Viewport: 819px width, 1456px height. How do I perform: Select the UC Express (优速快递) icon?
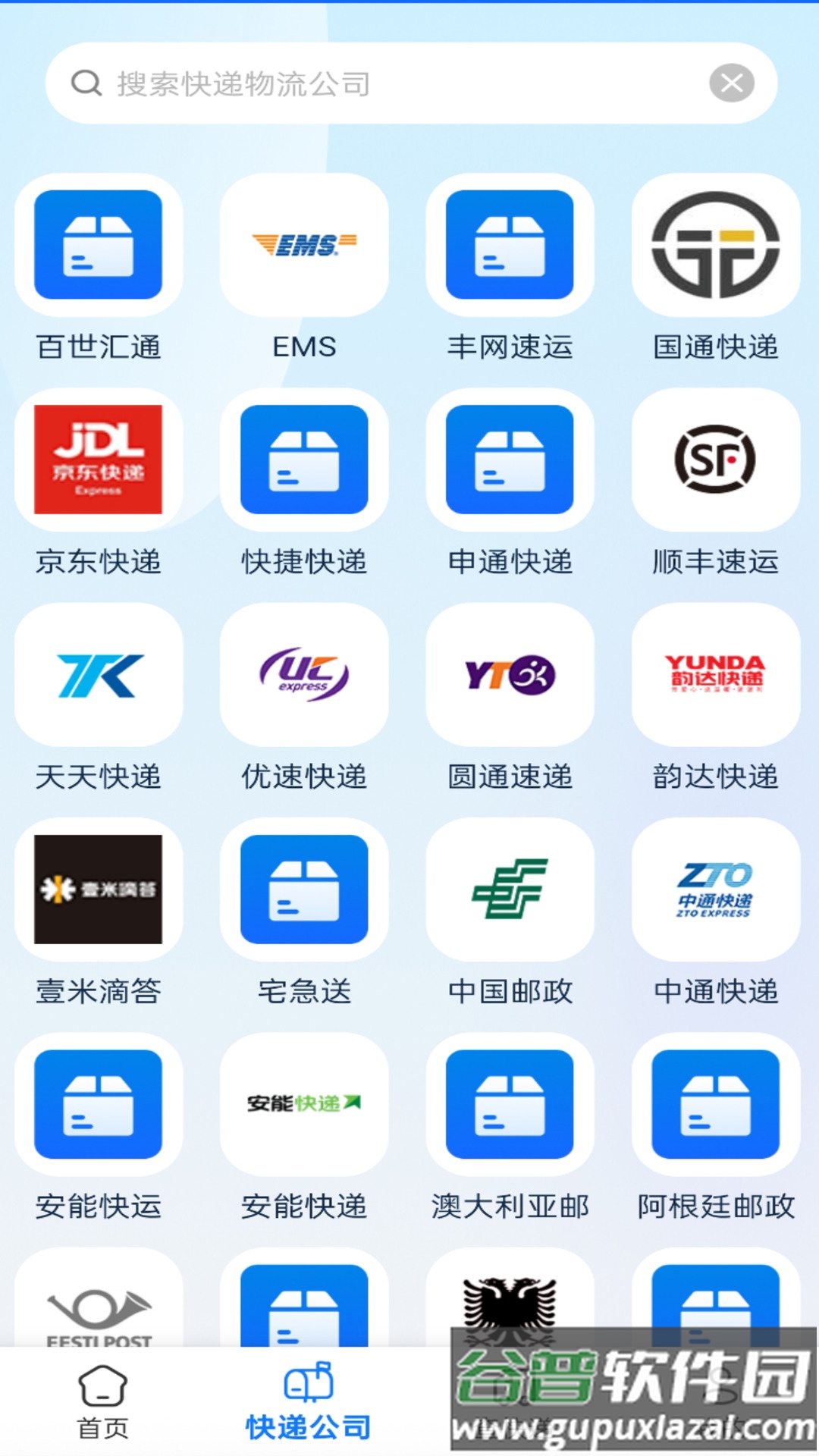point(303,673)
